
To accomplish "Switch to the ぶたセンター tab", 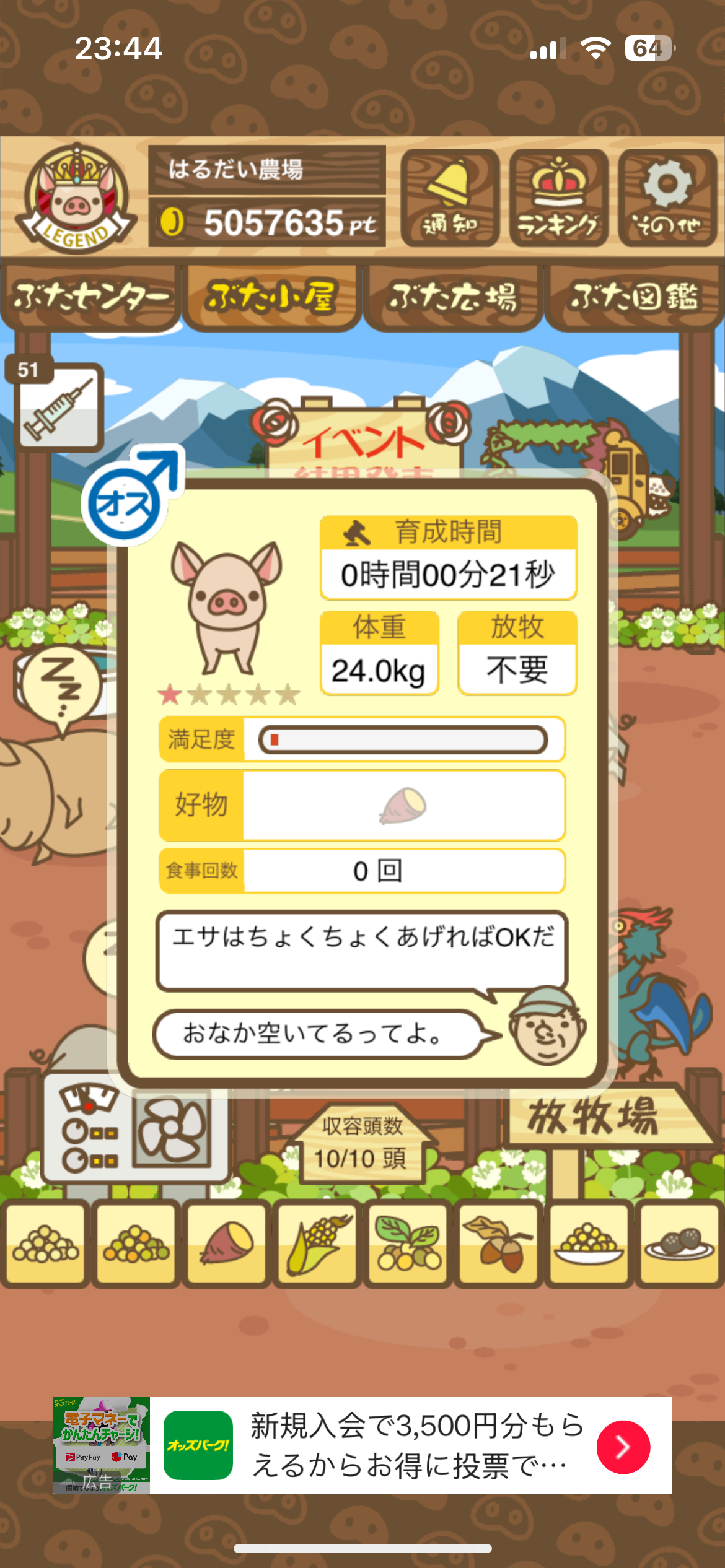I will 90,297.
